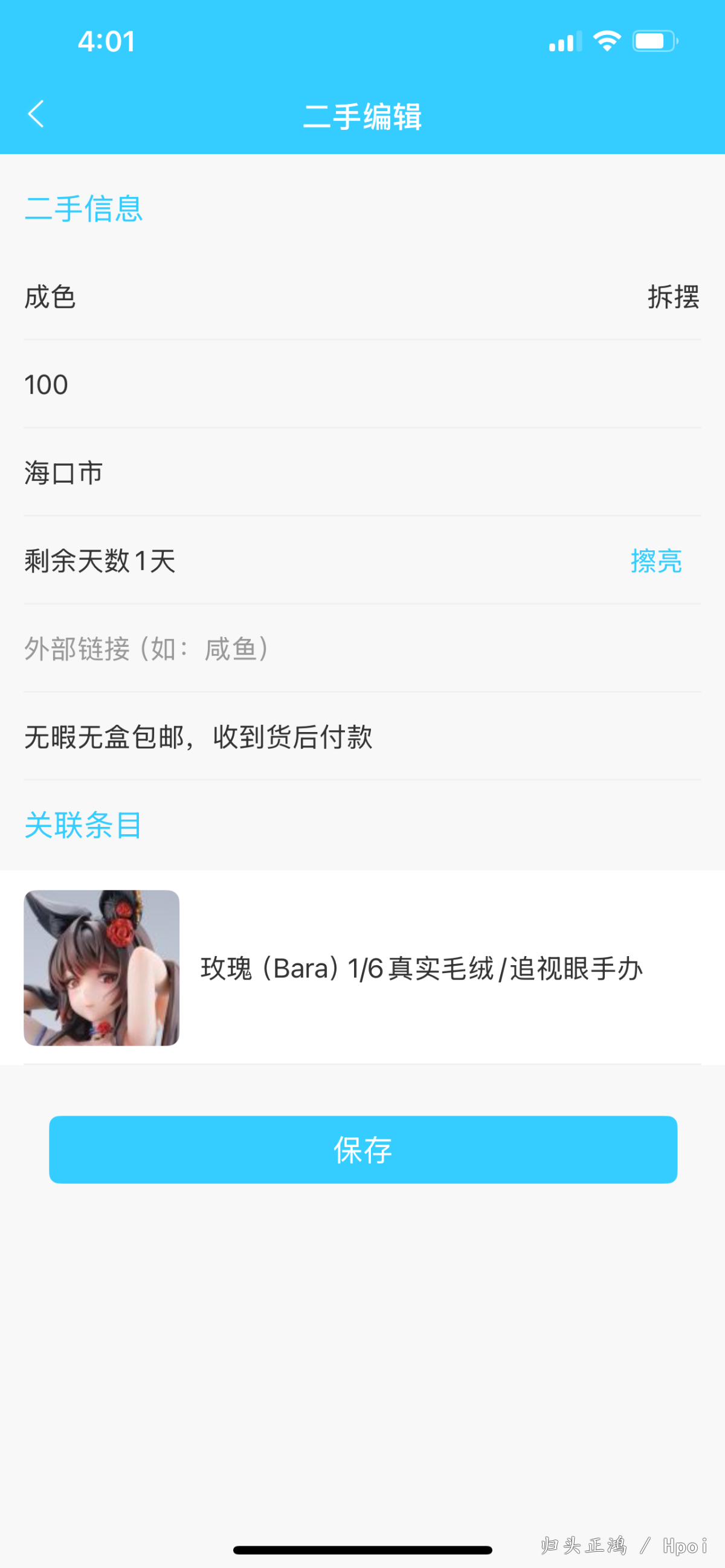Go back from the 二手编辑 page
The width and height of the screenshot is (725, 1568).
pyautogui.click(x=36, y=114)
